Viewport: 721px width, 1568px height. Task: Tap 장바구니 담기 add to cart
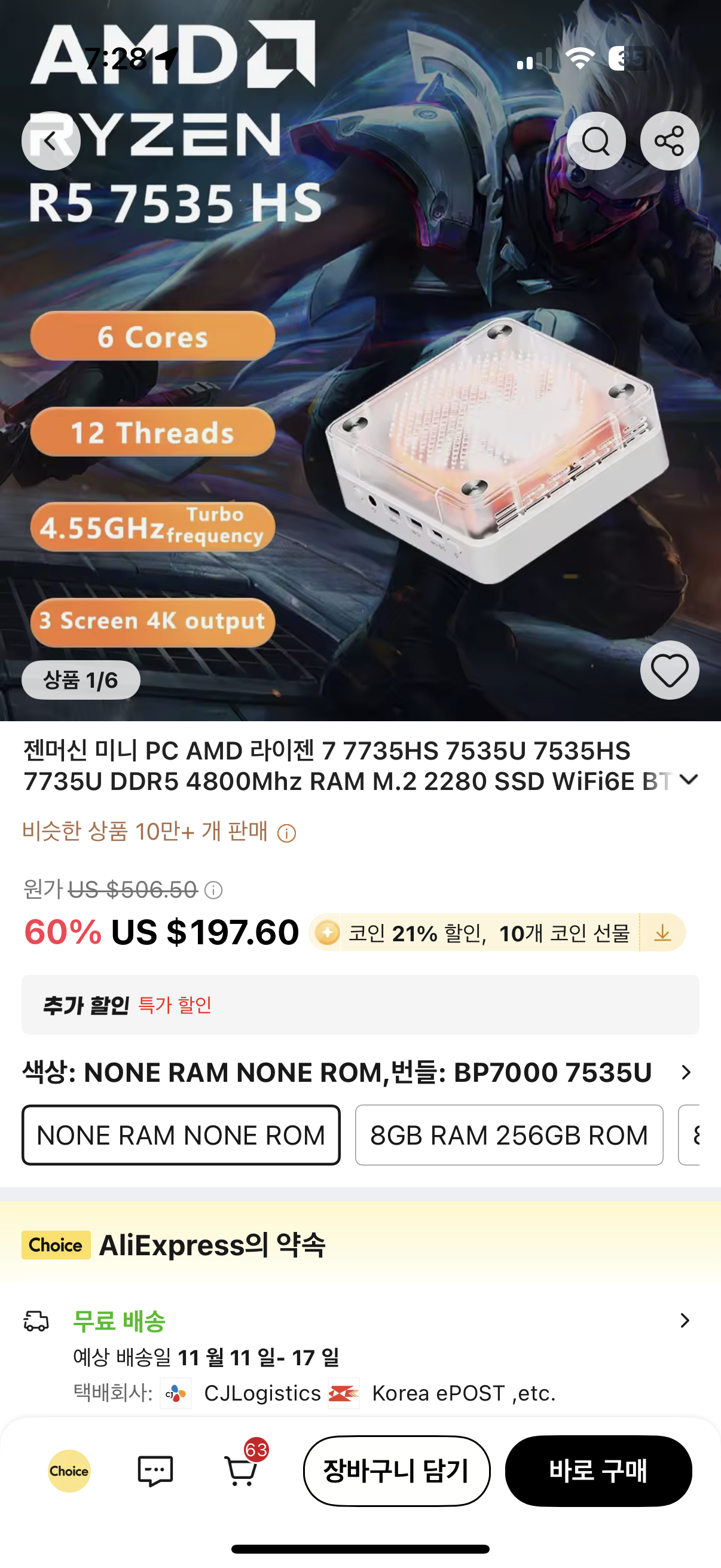pyautogui.click(x=397, y=1471)
